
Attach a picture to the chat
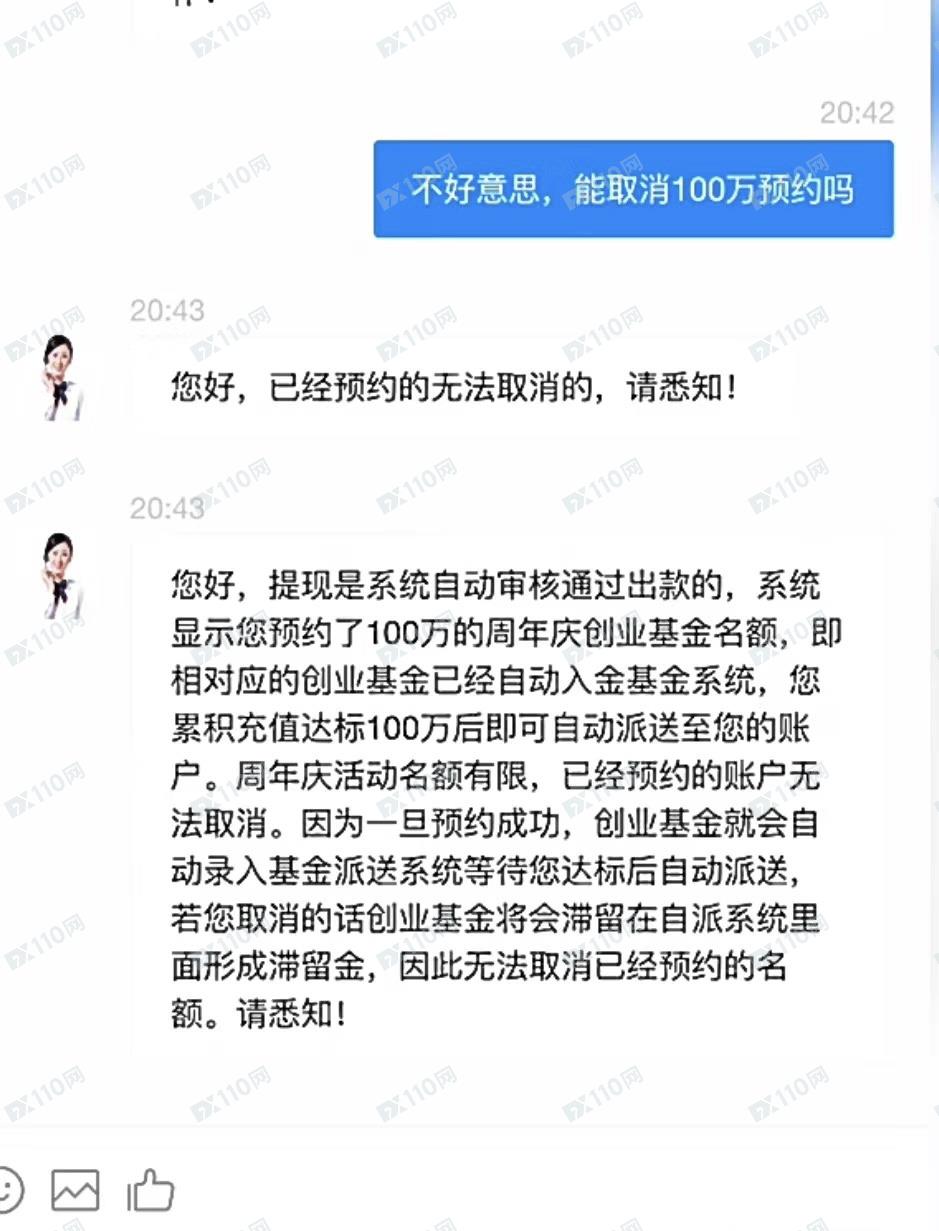click(x=76, y=1190)
